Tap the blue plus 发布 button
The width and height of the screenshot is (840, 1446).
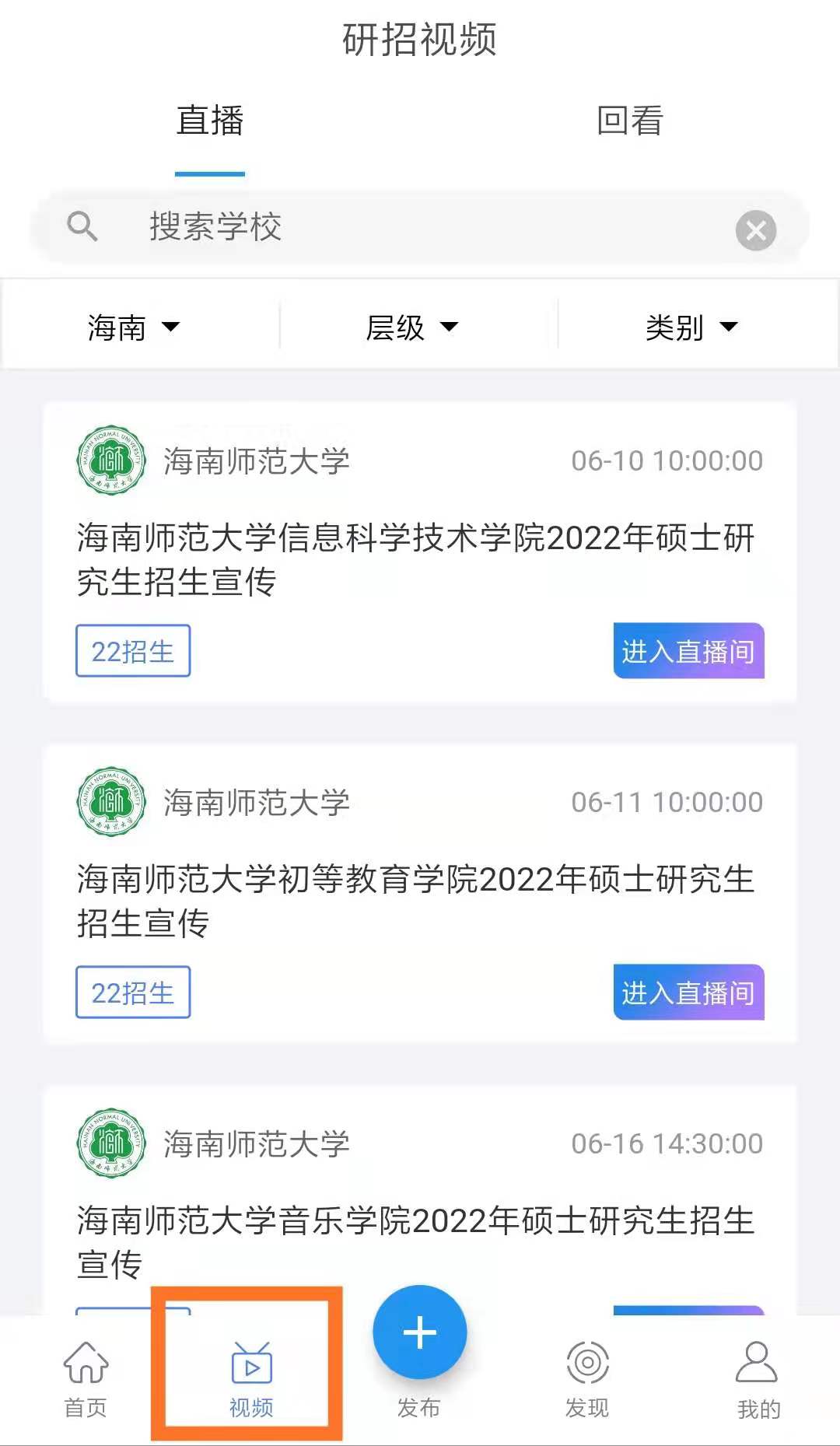[x=419, y=1332]
